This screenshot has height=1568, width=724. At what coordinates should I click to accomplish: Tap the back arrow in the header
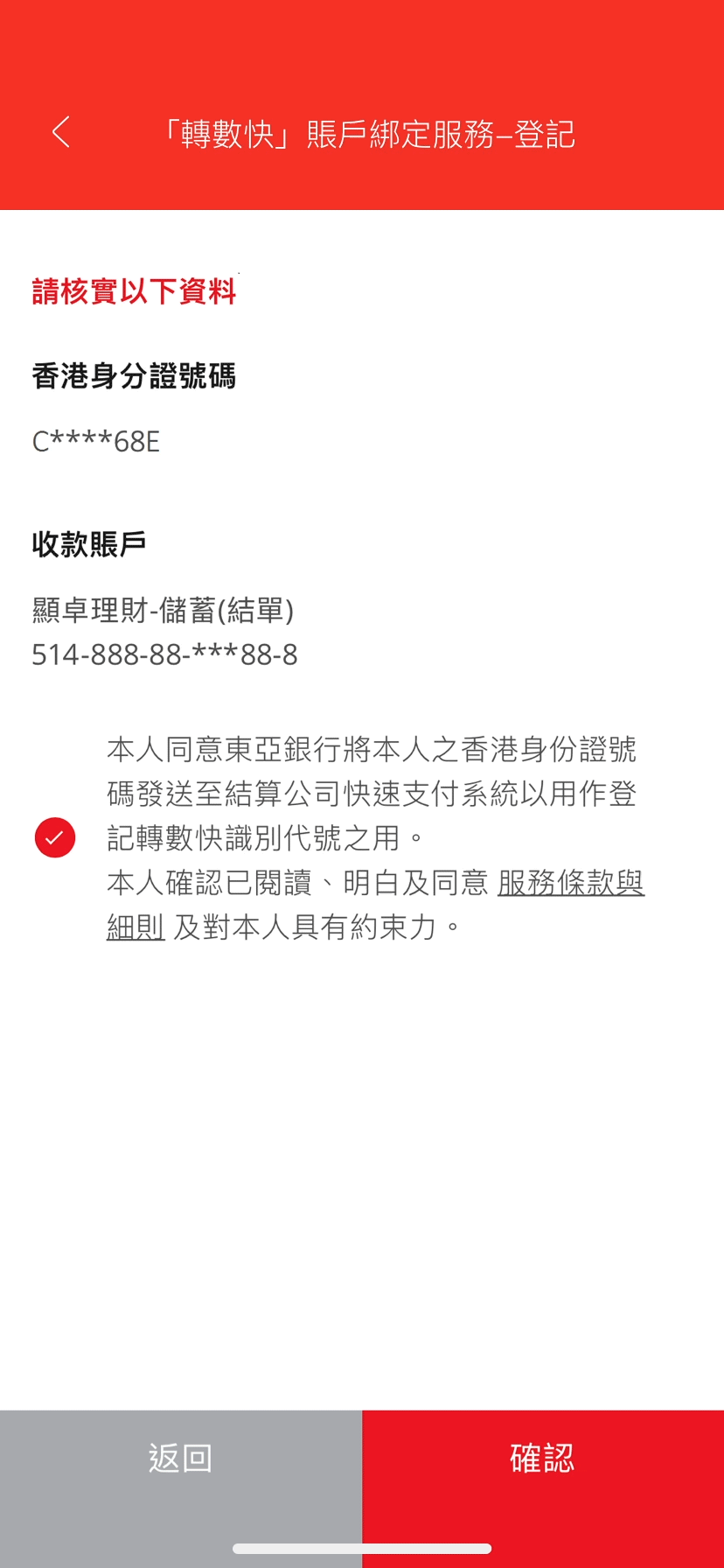coord(60,132)
